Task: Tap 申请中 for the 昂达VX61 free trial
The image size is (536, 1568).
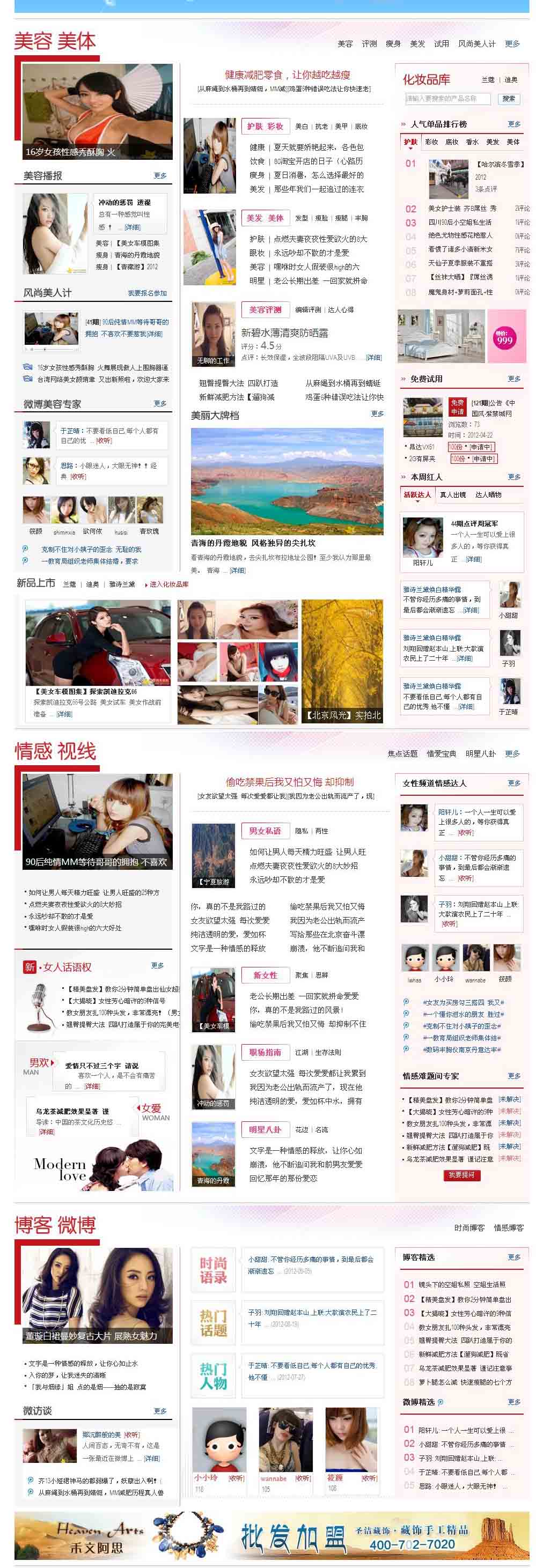Action: coord(480,447)
